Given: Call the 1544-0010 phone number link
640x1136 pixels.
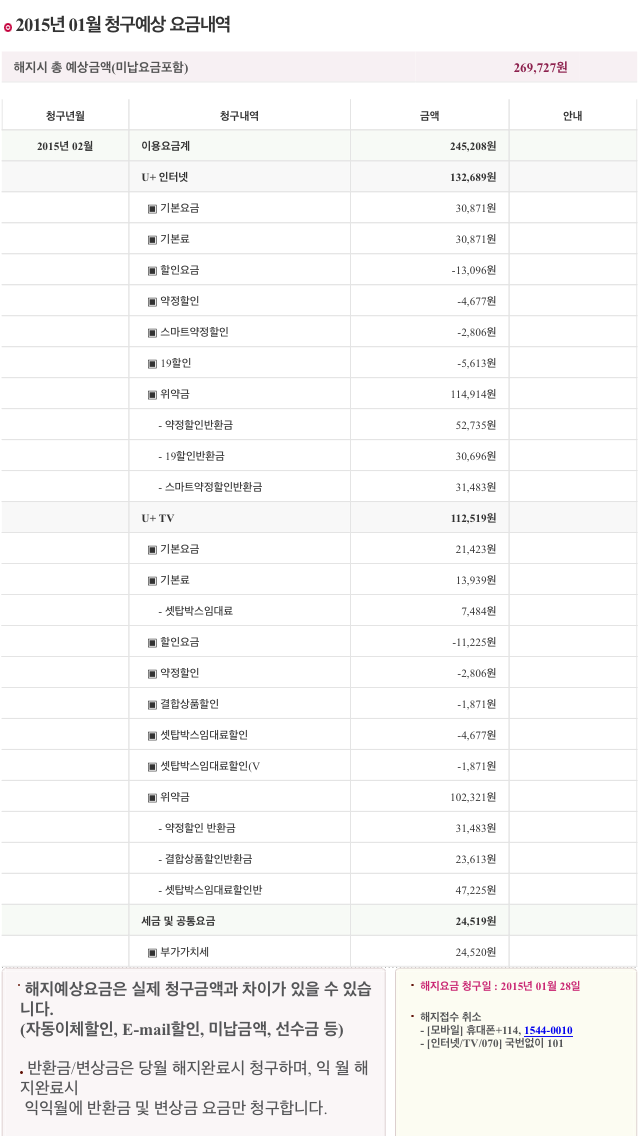Looking at the screenshot, I should (x=548, y=1030).
